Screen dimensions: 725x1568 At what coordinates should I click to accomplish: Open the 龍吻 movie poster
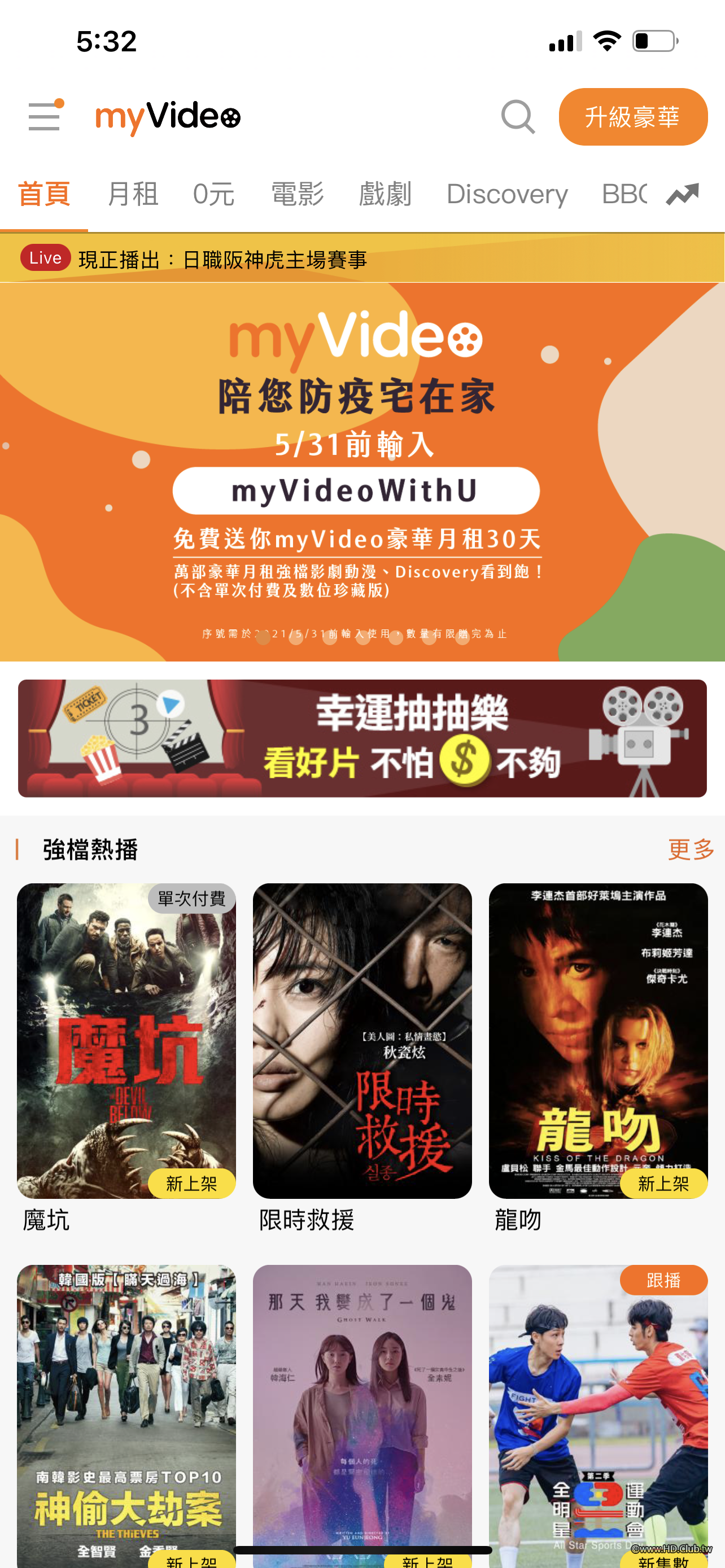(598, 1040)
